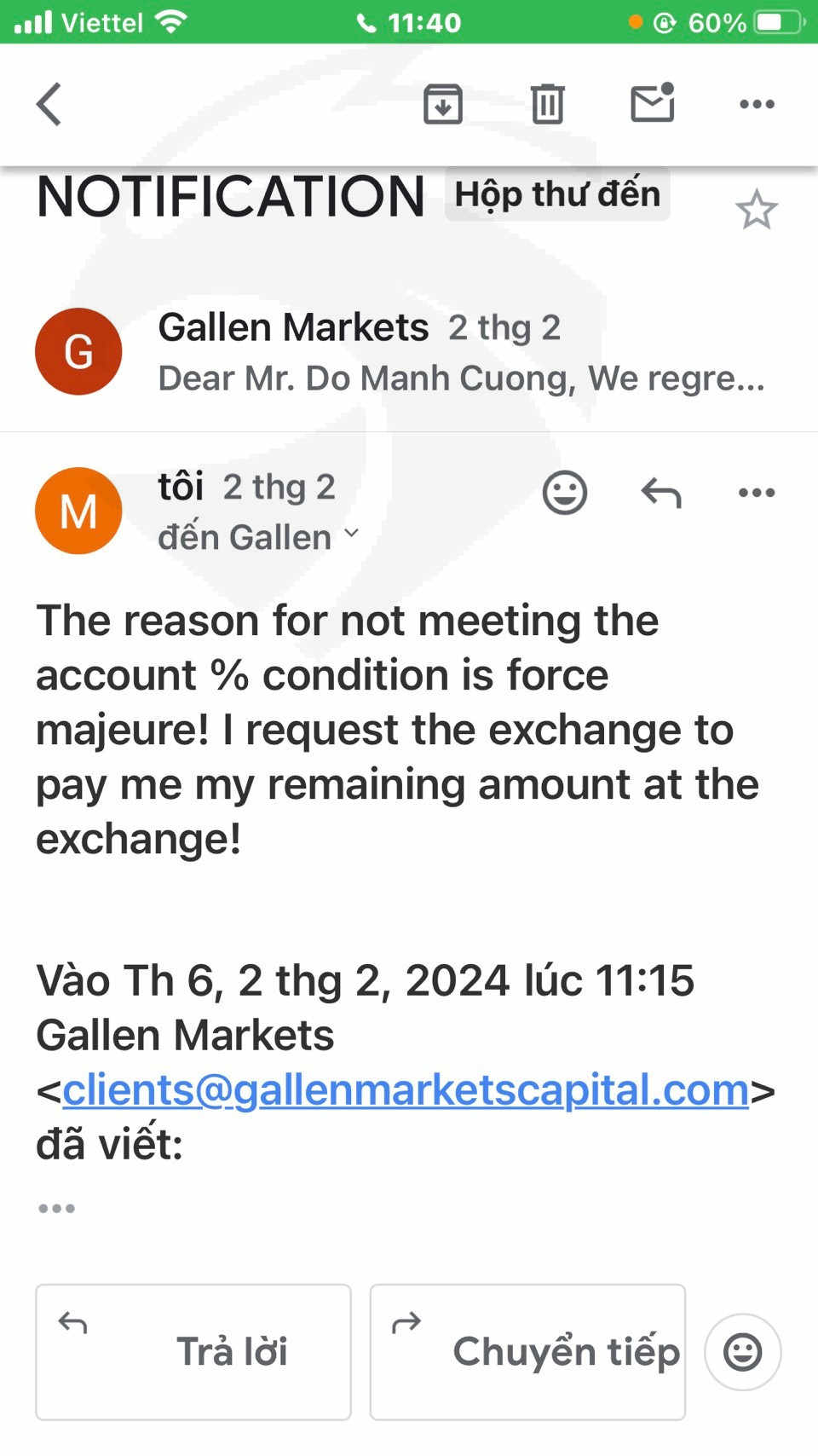Archive this email conversation

click(x=443, y=104)
